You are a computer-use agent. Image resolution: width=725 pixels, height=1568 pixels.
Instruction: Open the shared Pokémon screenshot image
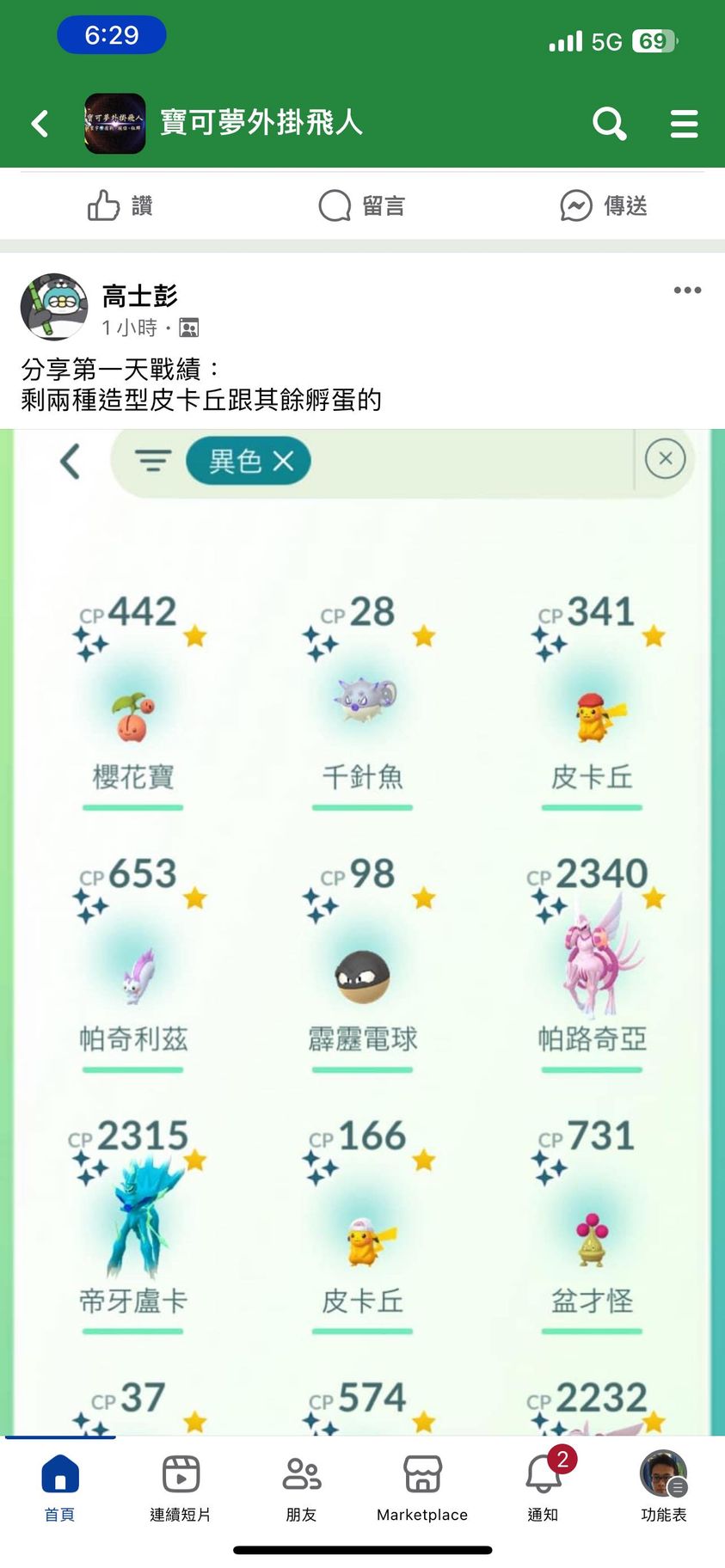pos(362,928)
